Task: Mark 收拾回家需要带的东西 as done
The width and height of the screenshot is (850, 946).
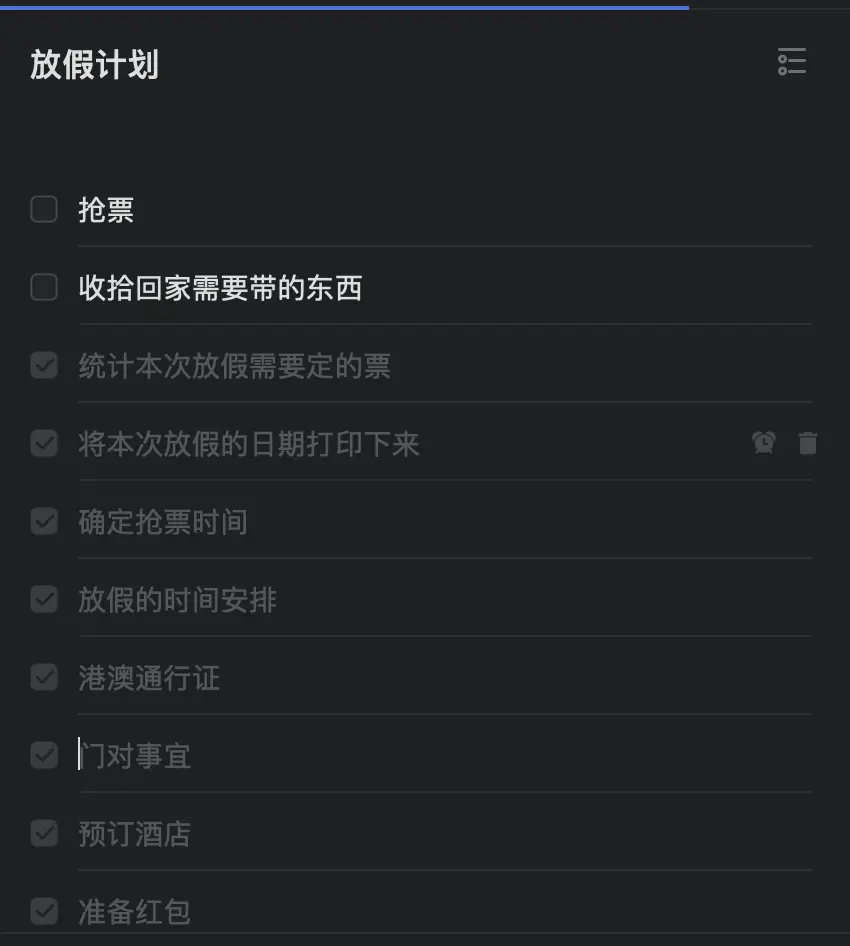Action: pos(44,288)
